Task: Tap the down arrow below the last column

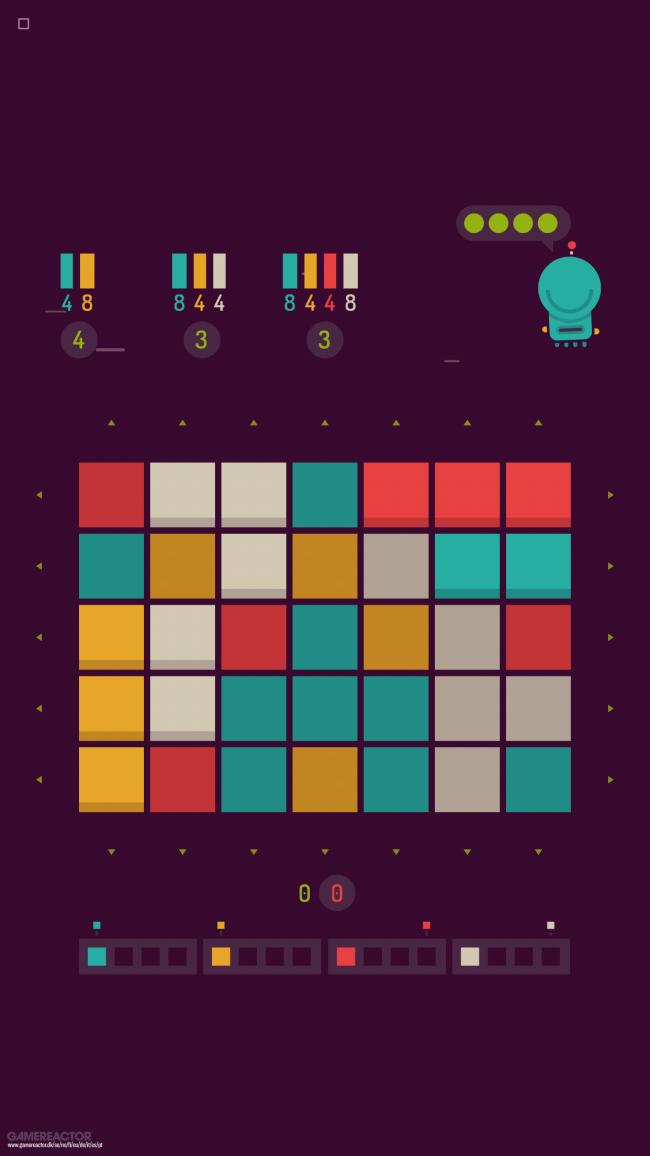Action: point(538,852)
